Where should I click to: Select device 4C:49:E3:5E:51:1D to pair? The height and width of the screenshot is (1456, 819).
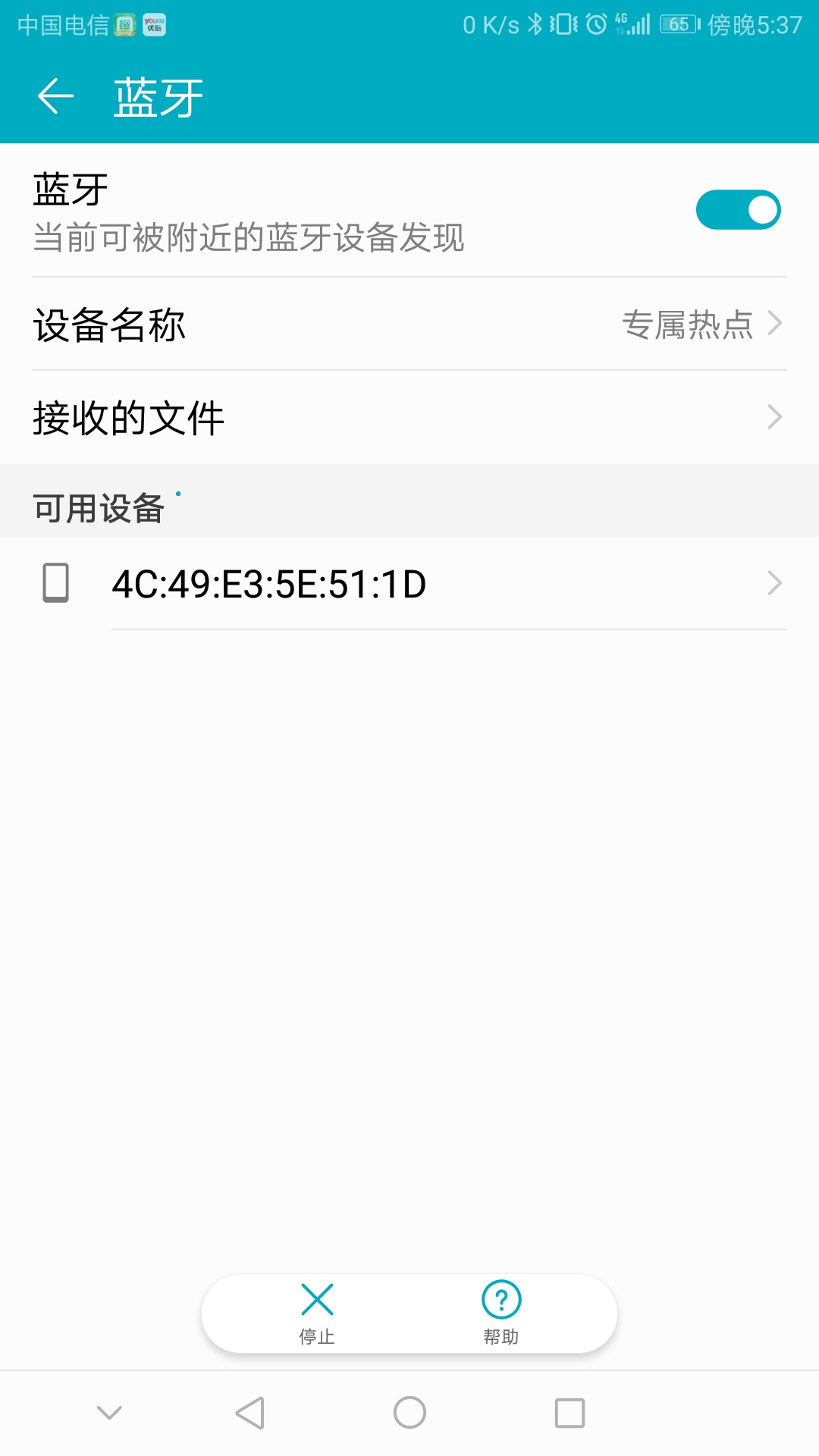(409, 584)
